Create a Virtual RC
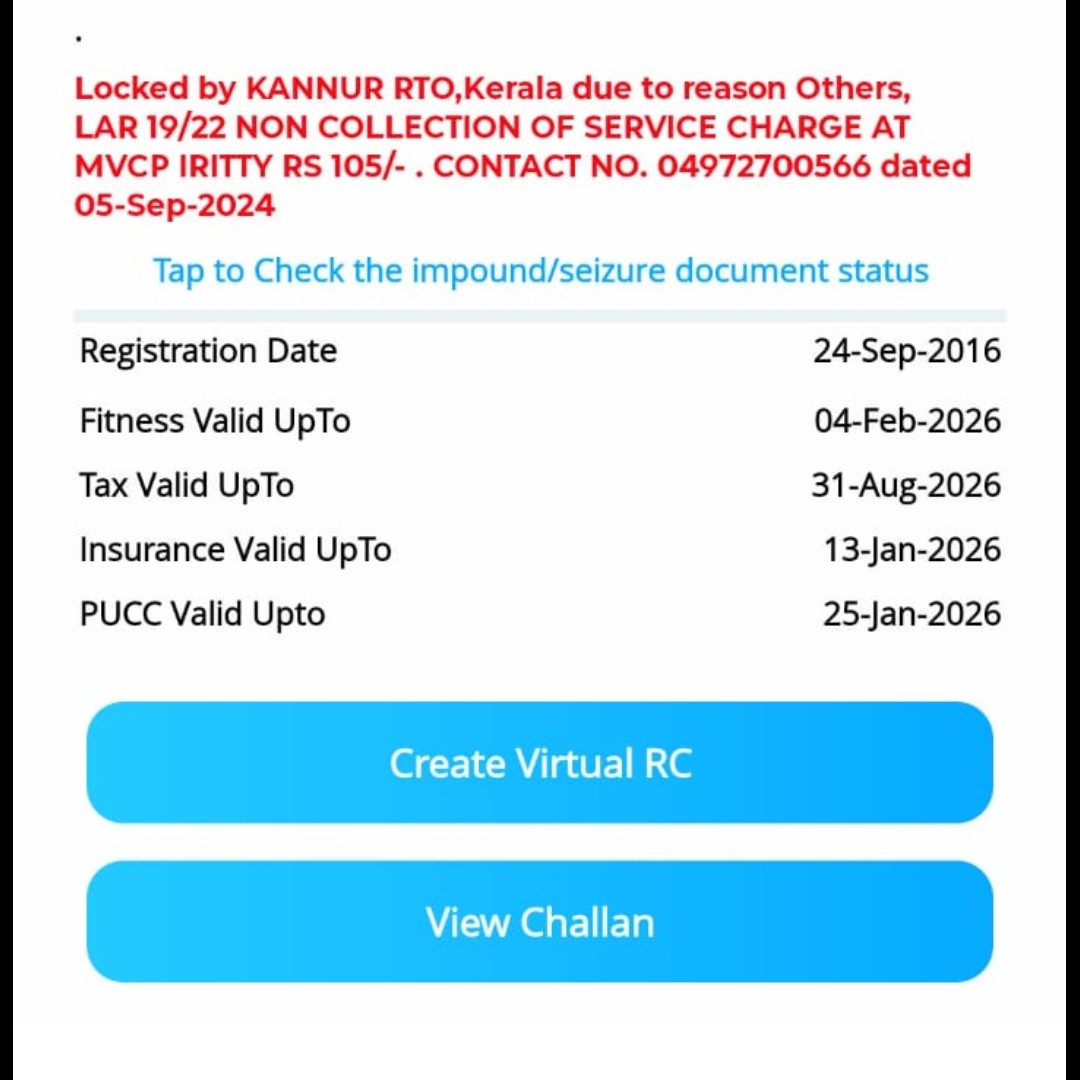 tap(540, 763)
